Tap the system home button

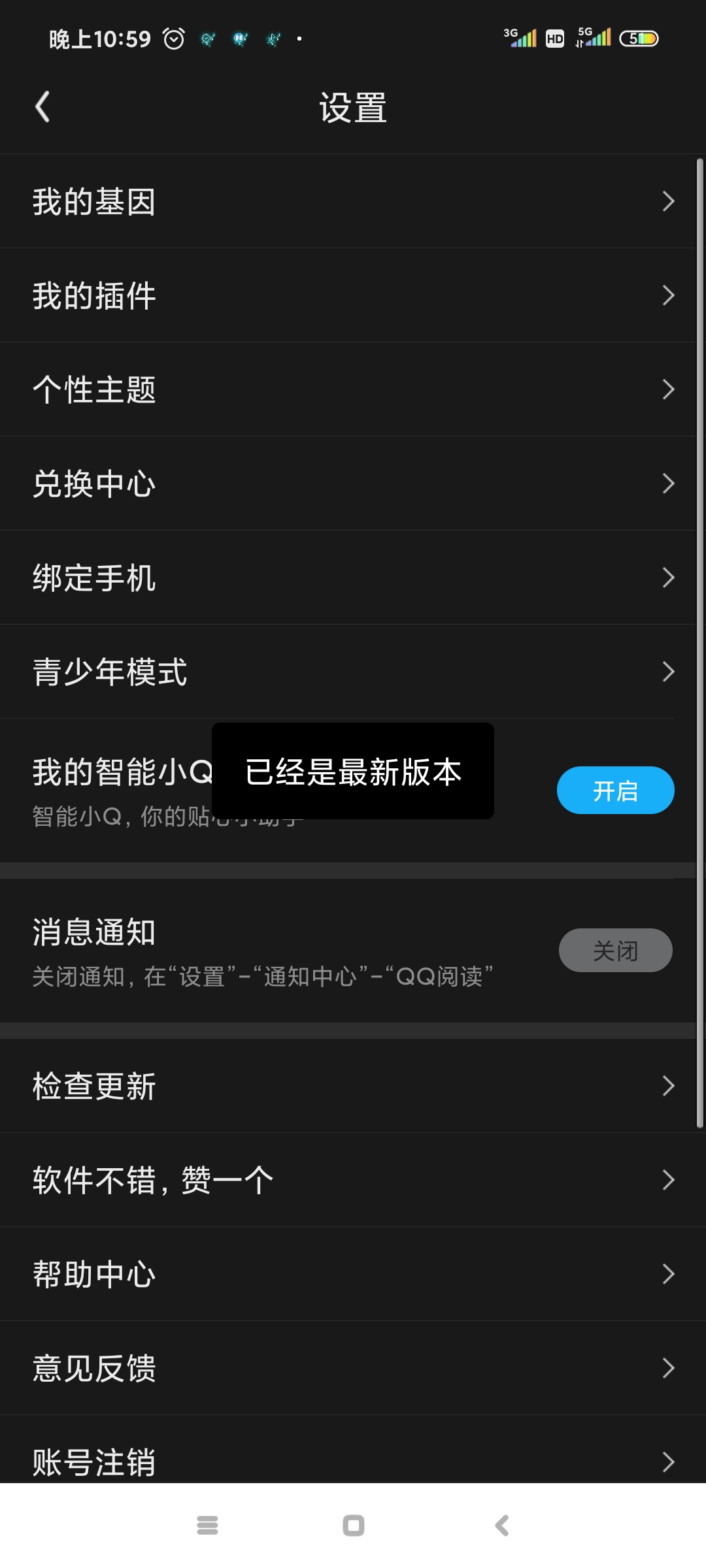click(x=354, y=1526)
